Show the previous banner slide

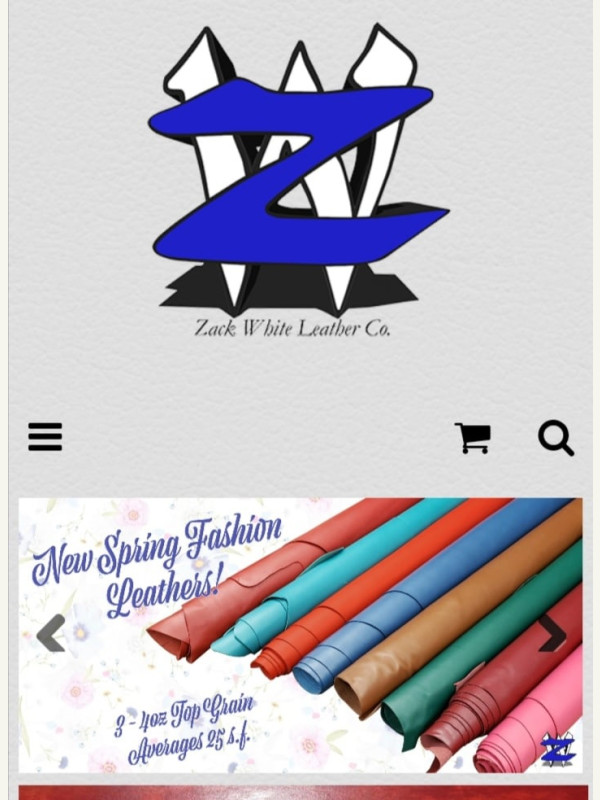coord(50,633)
